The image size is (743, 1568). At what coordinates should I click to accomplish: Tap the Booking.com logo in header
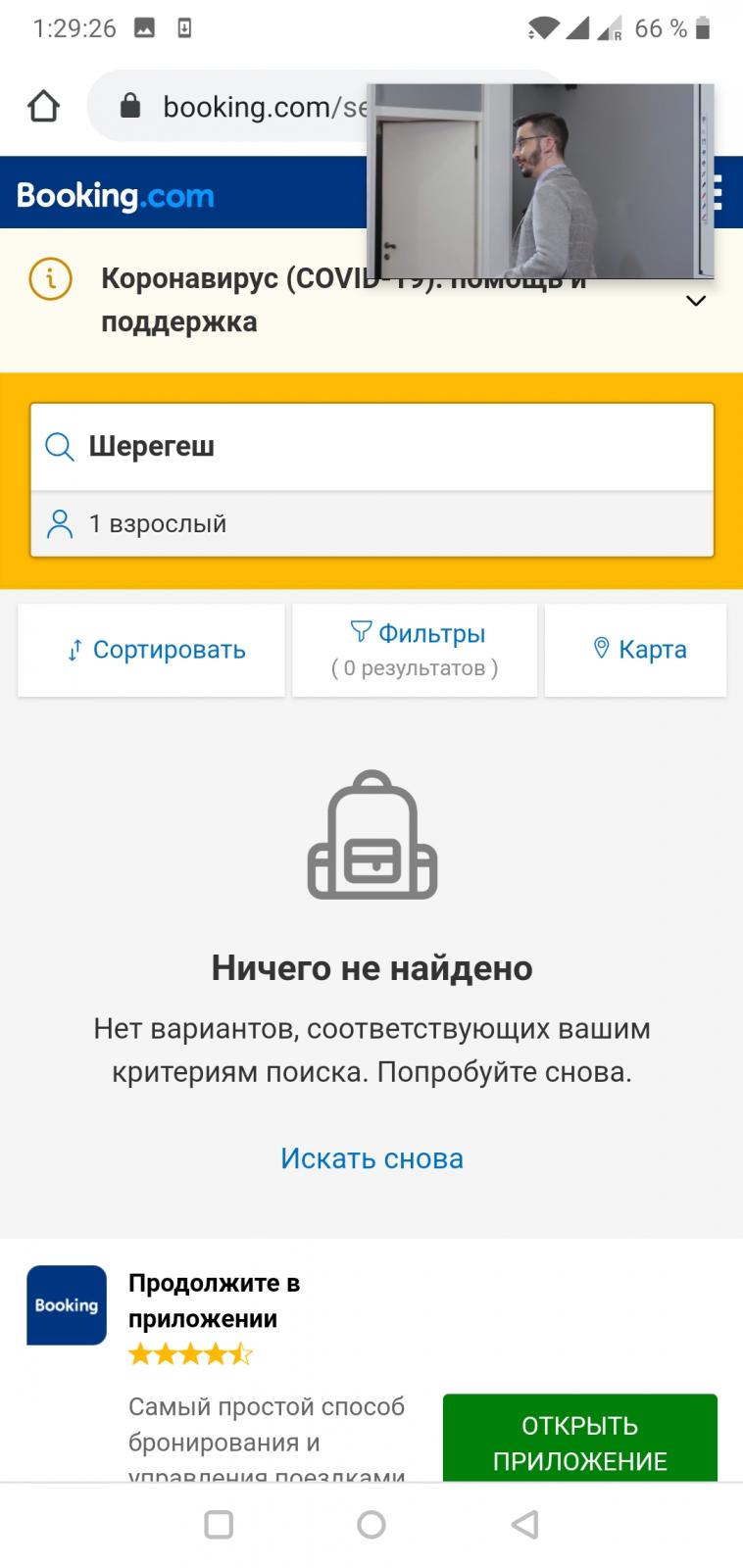tap(116, 195)
